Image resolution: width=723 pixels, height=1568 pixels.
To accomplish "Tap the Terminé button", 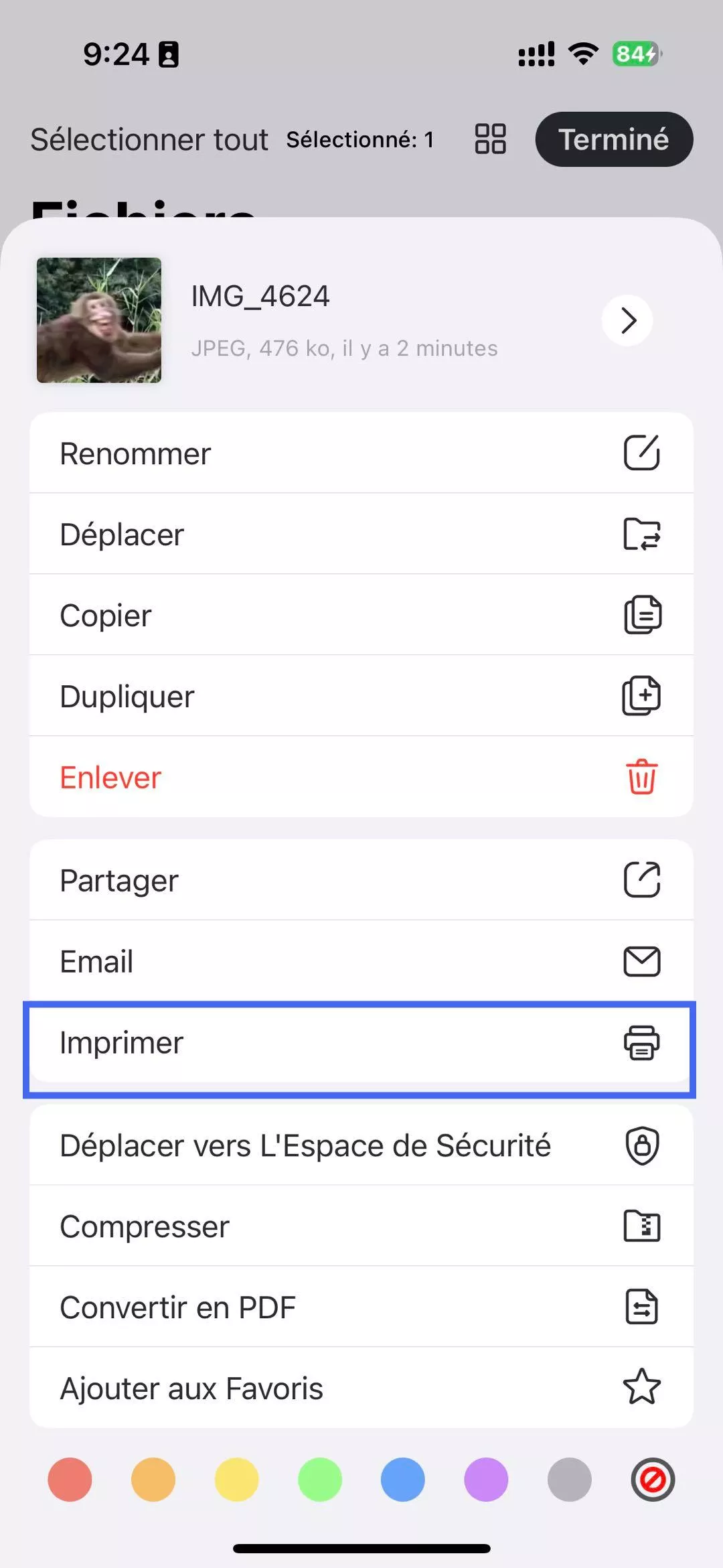I will [x=613, y=139].
